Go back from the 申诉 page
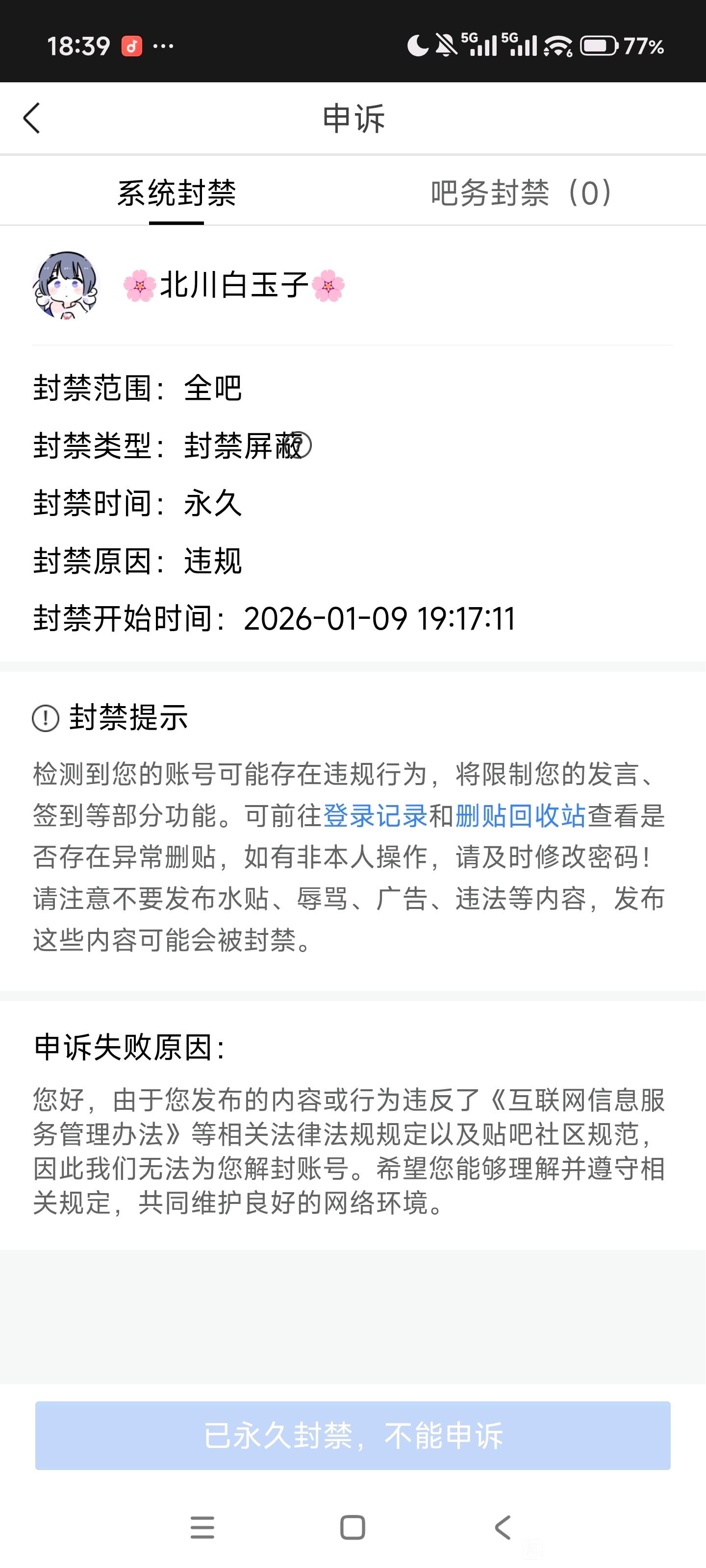This screenshot has height=1568, width=706. coord(32,118)
